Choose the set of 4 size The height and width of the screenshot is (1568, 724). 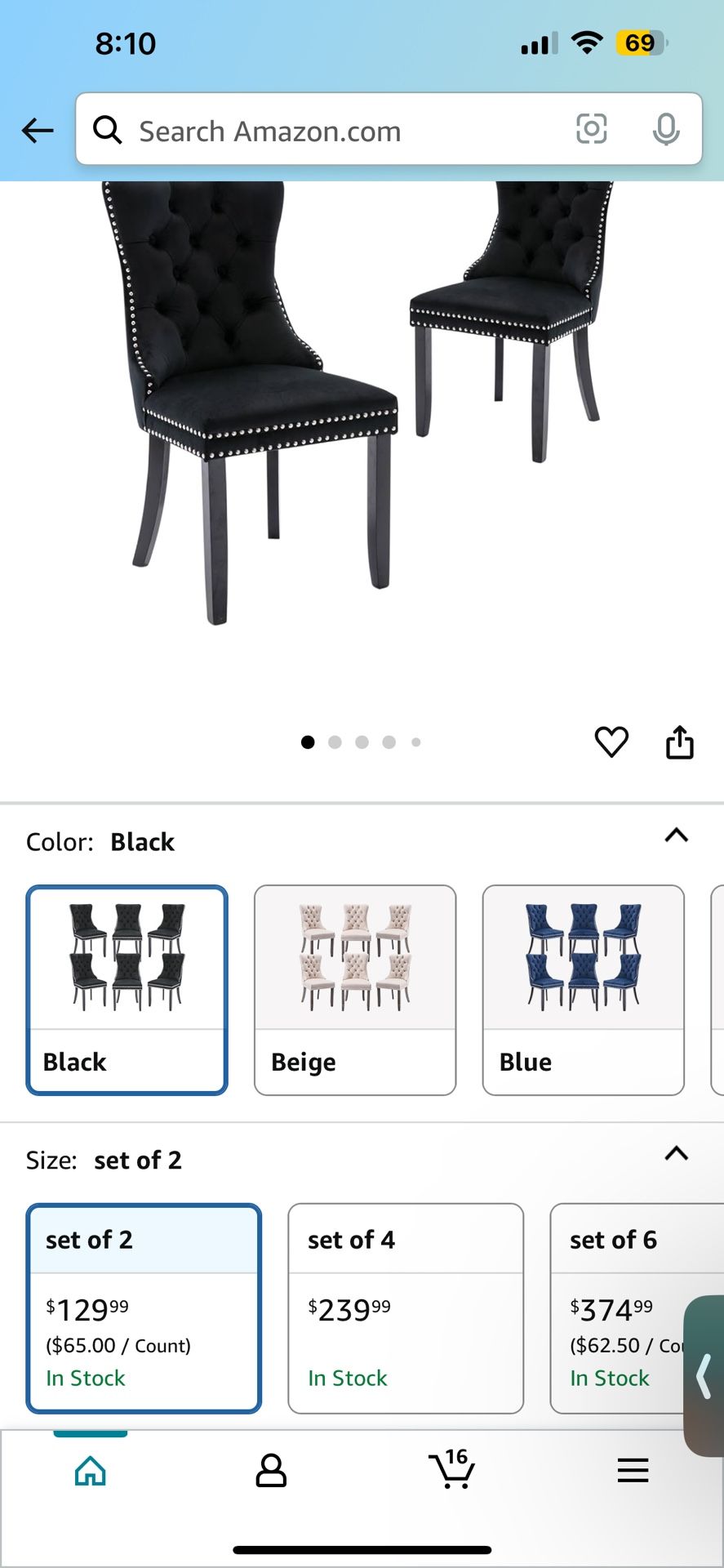point(406,1307)
